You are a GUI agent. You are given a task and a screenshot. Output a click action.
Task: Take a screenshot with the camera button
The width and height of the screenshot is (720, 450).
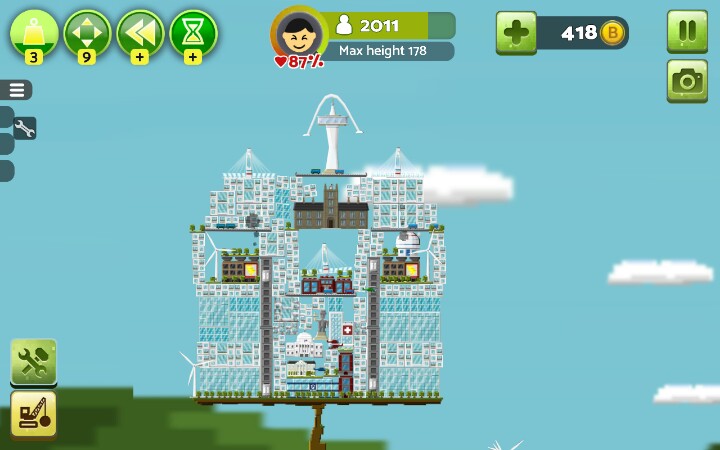(x=687, y=81)
